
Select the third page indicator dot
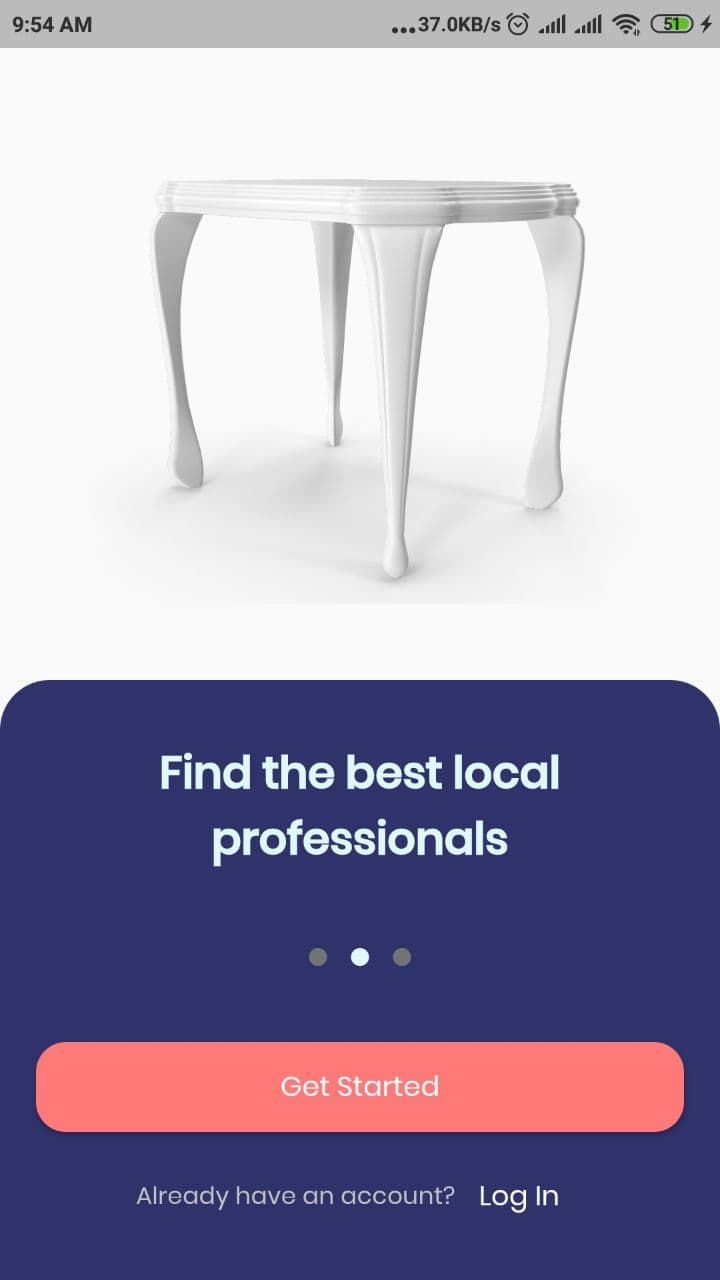tap(402, 957)
